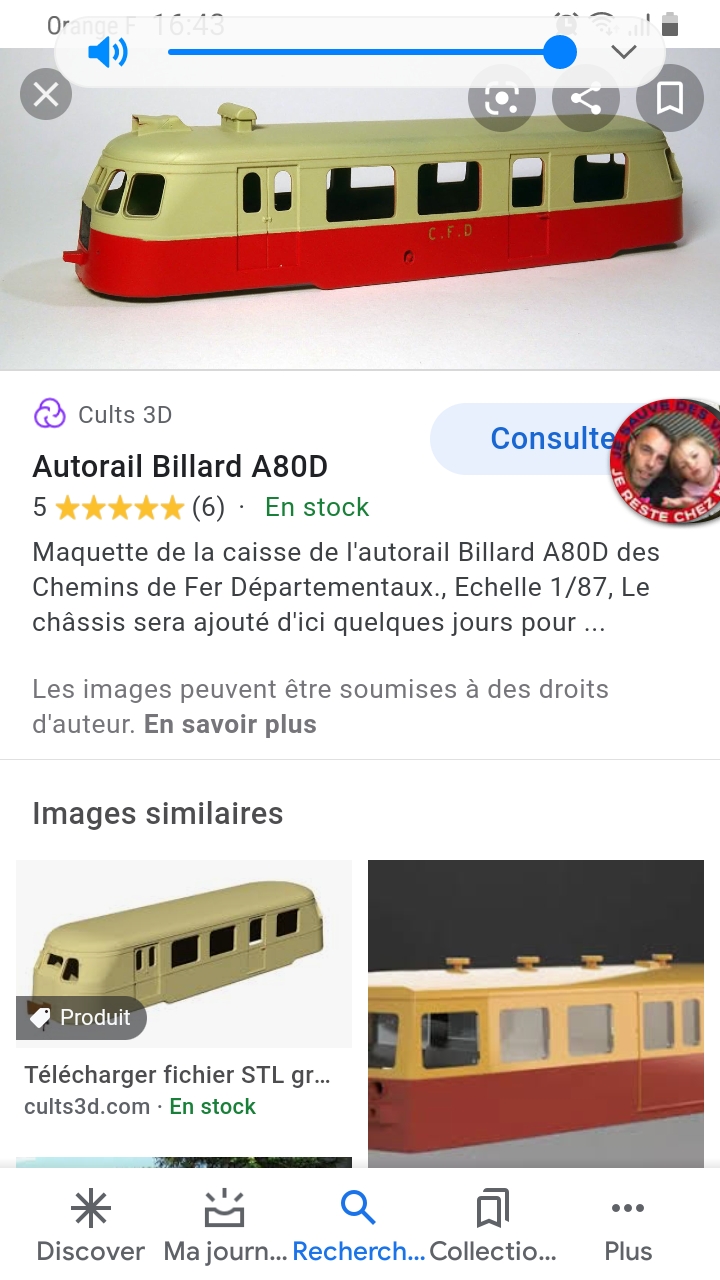Open similar image of red railcar
The image size is (720, 1280).
point(536,1012)
